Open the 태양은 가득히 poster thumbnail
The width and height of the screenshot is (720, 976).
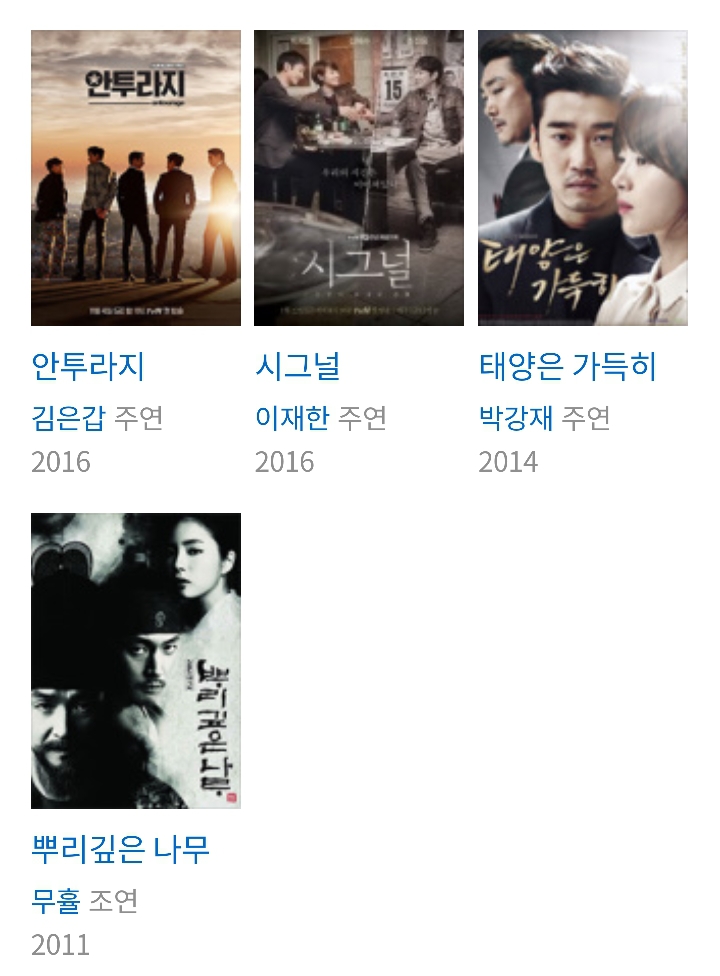[x=582, y=178]
